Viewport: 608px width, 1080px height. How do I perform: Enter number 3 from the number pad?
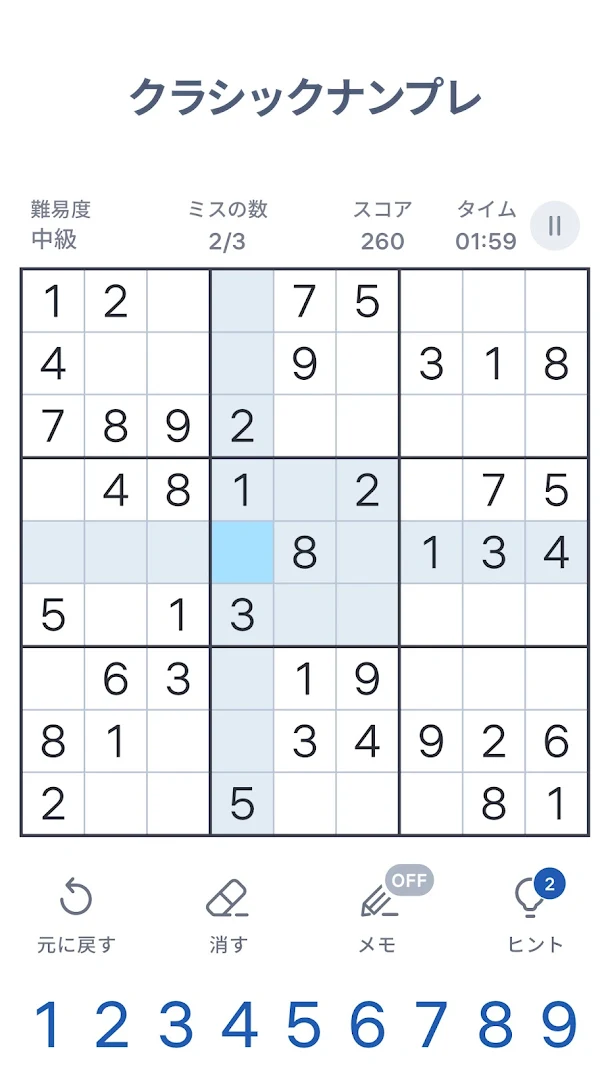pos(176,1026)
